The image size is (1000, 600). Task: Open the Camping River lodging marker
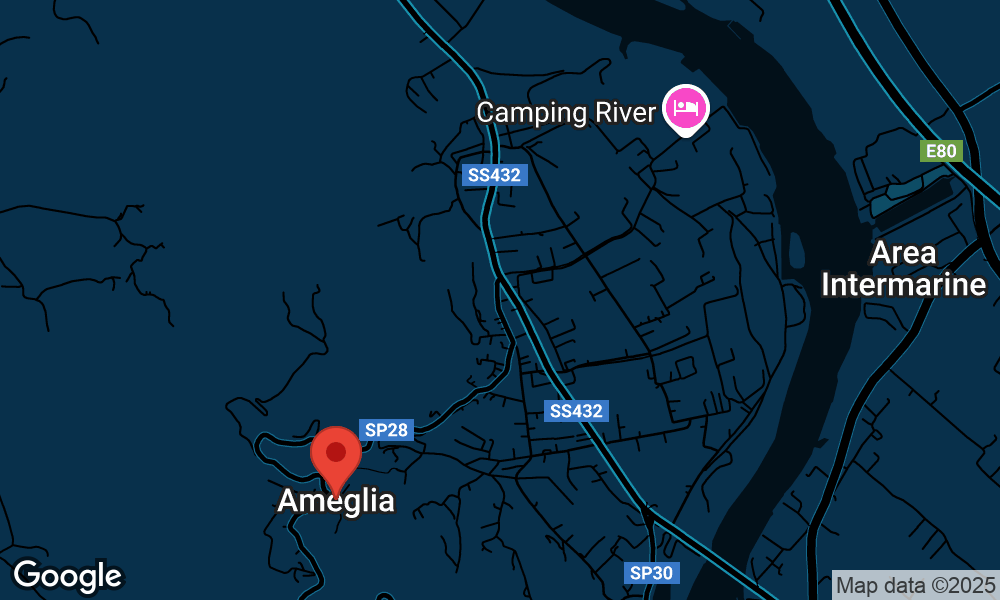tap(686, 106)
